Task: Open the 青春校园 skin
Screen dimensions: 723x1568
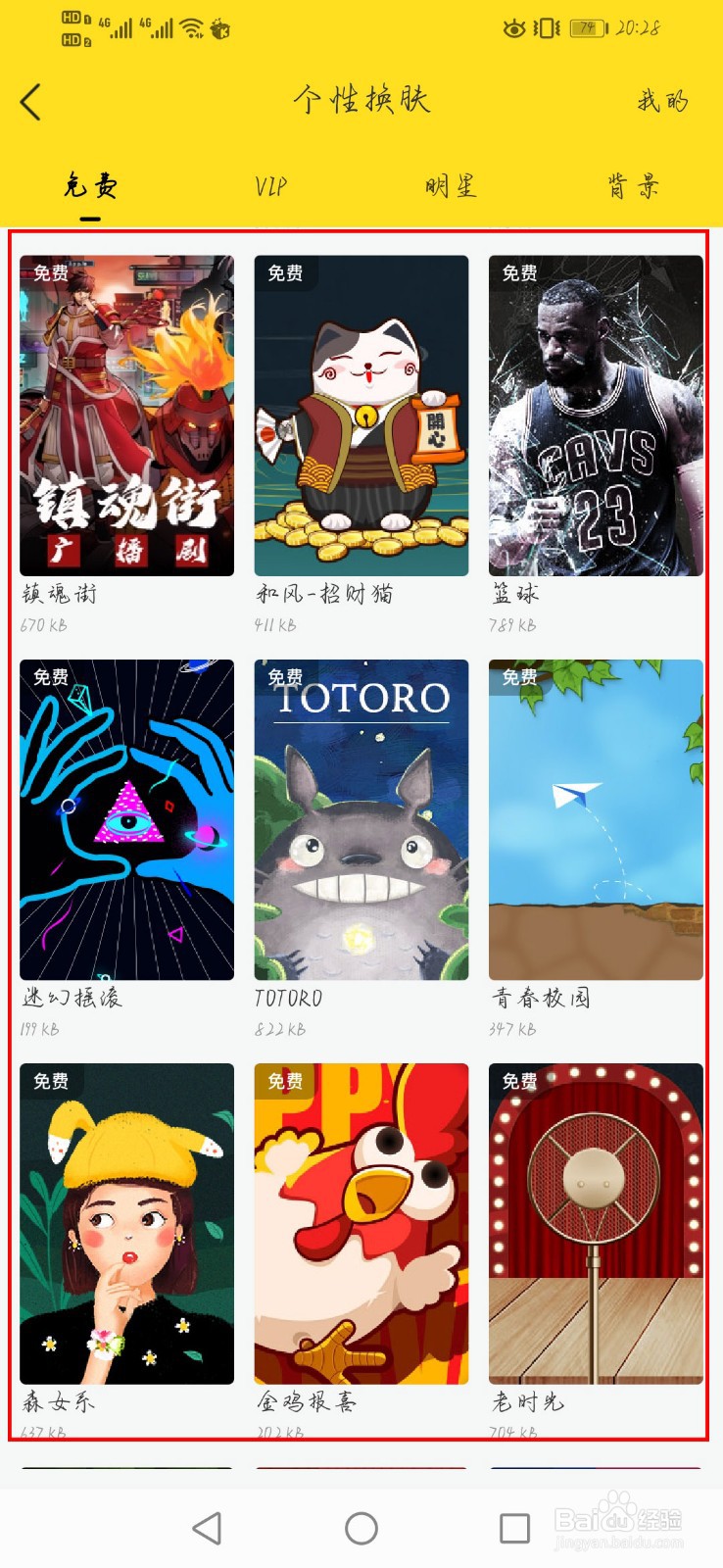Action: pyautogui.click(x=596, y=819)
